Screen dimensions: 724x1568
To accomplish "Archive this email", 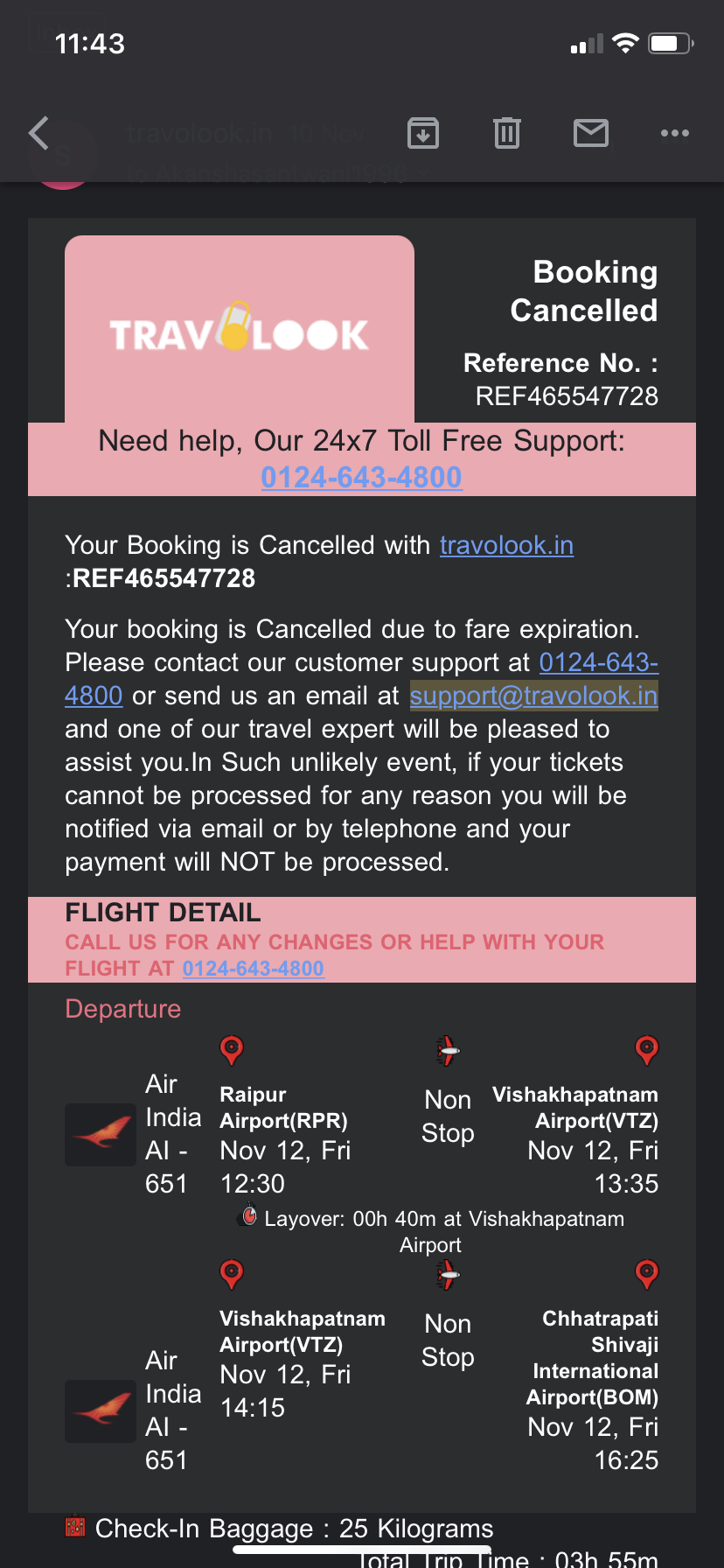I will [x=423, y=133].
